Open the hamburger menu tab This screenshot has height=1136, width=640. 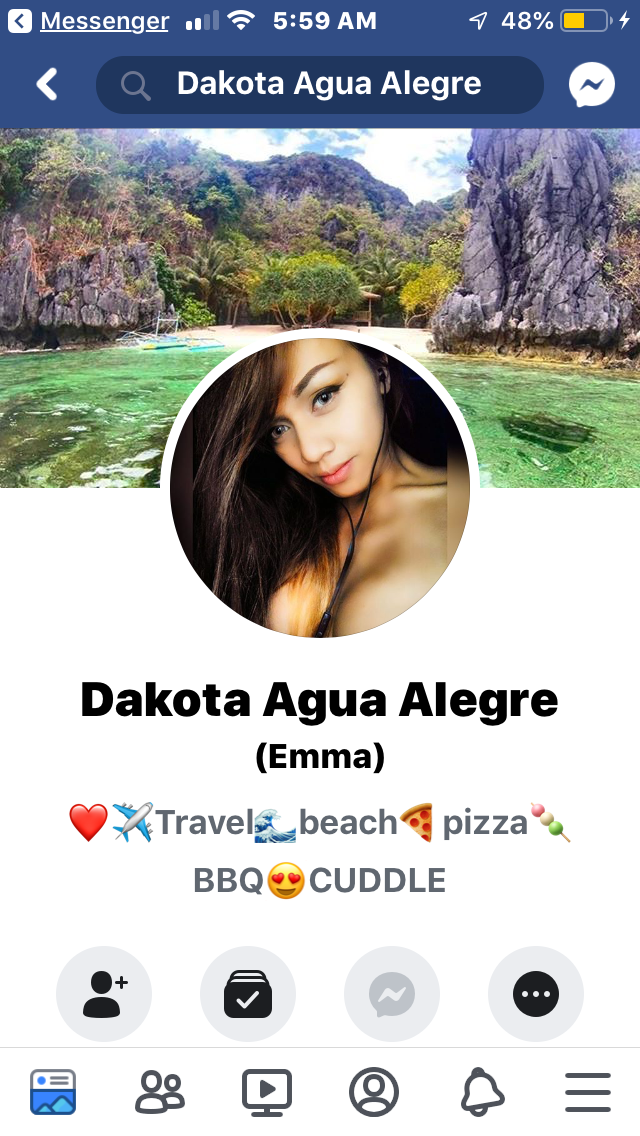click(x=588, y=1092)
